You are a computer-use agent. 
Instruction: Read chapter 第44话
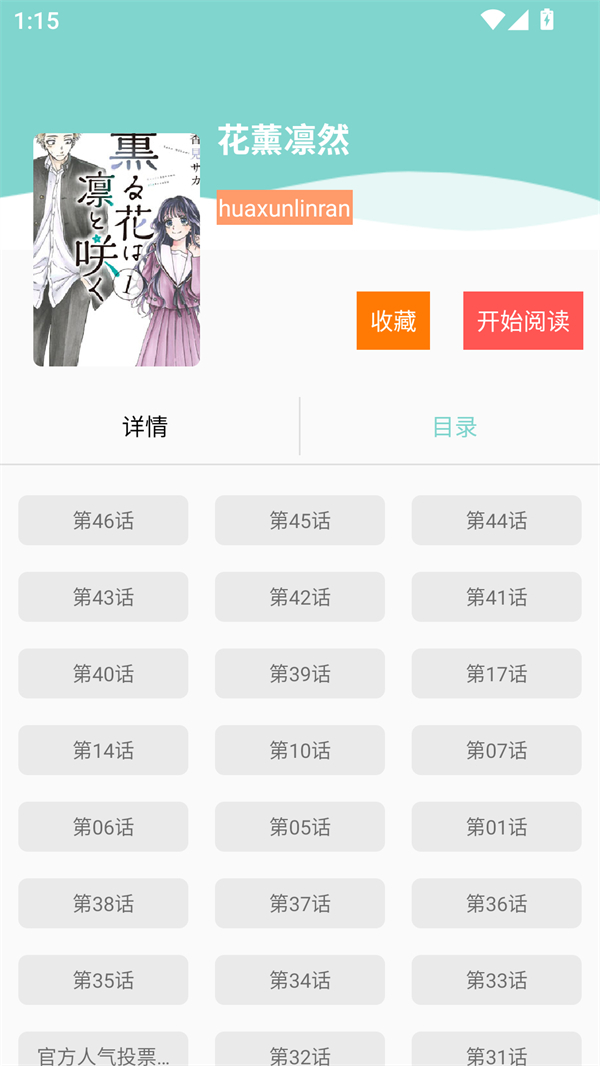pyautogui.click(x=496, y=520)
